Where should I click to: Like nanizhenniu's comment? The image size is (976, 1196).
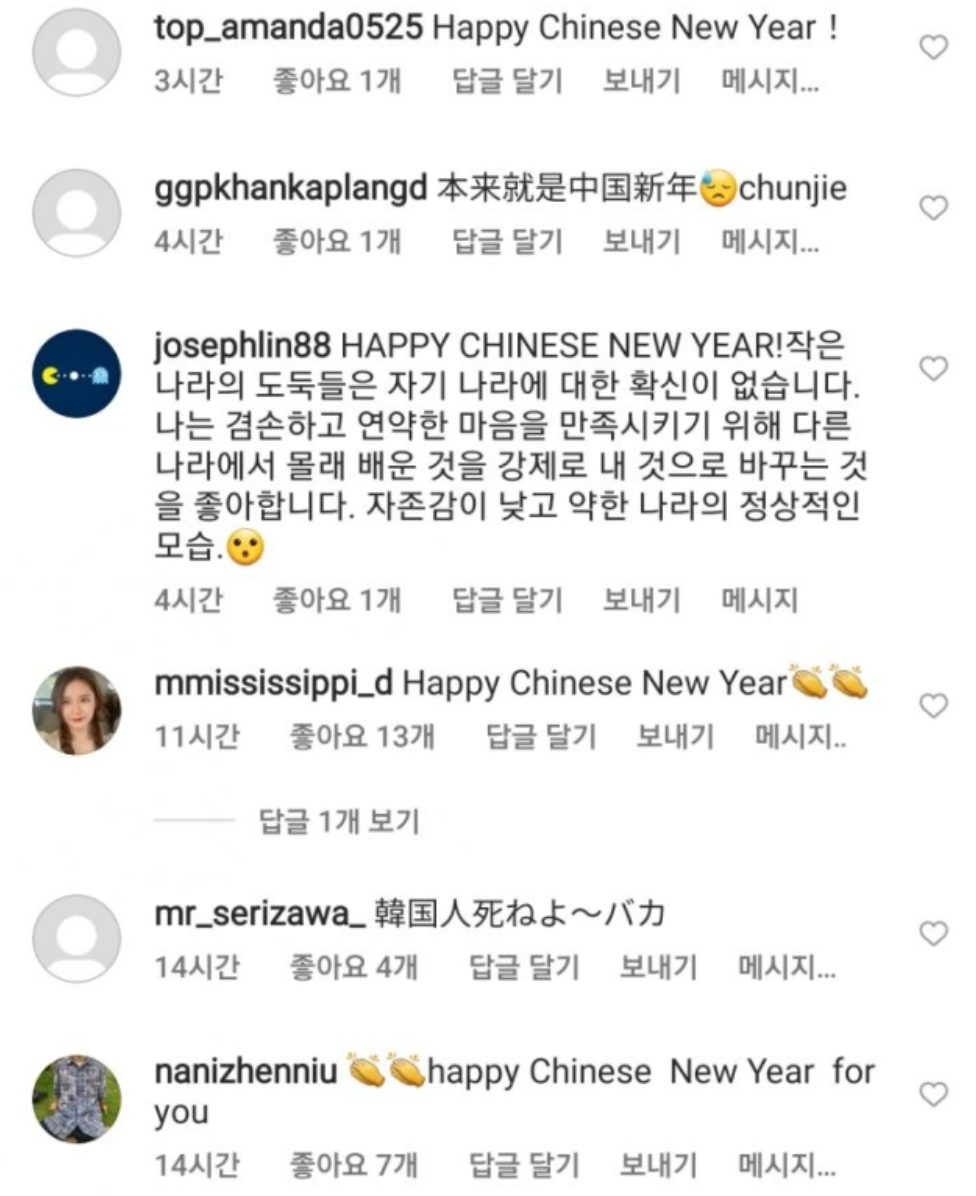click(933, 1095)
